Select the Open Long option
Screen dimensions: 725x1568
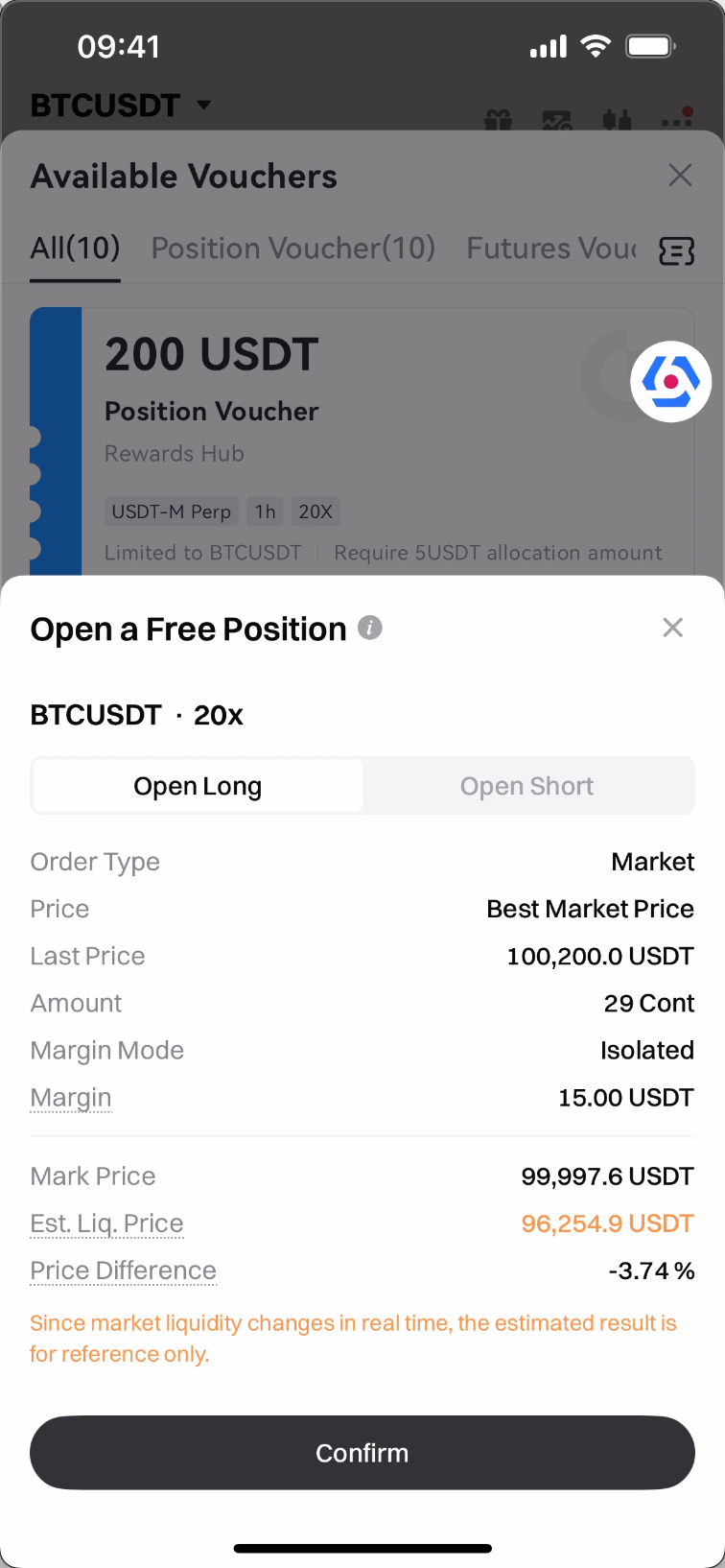(x=198, y=786)
